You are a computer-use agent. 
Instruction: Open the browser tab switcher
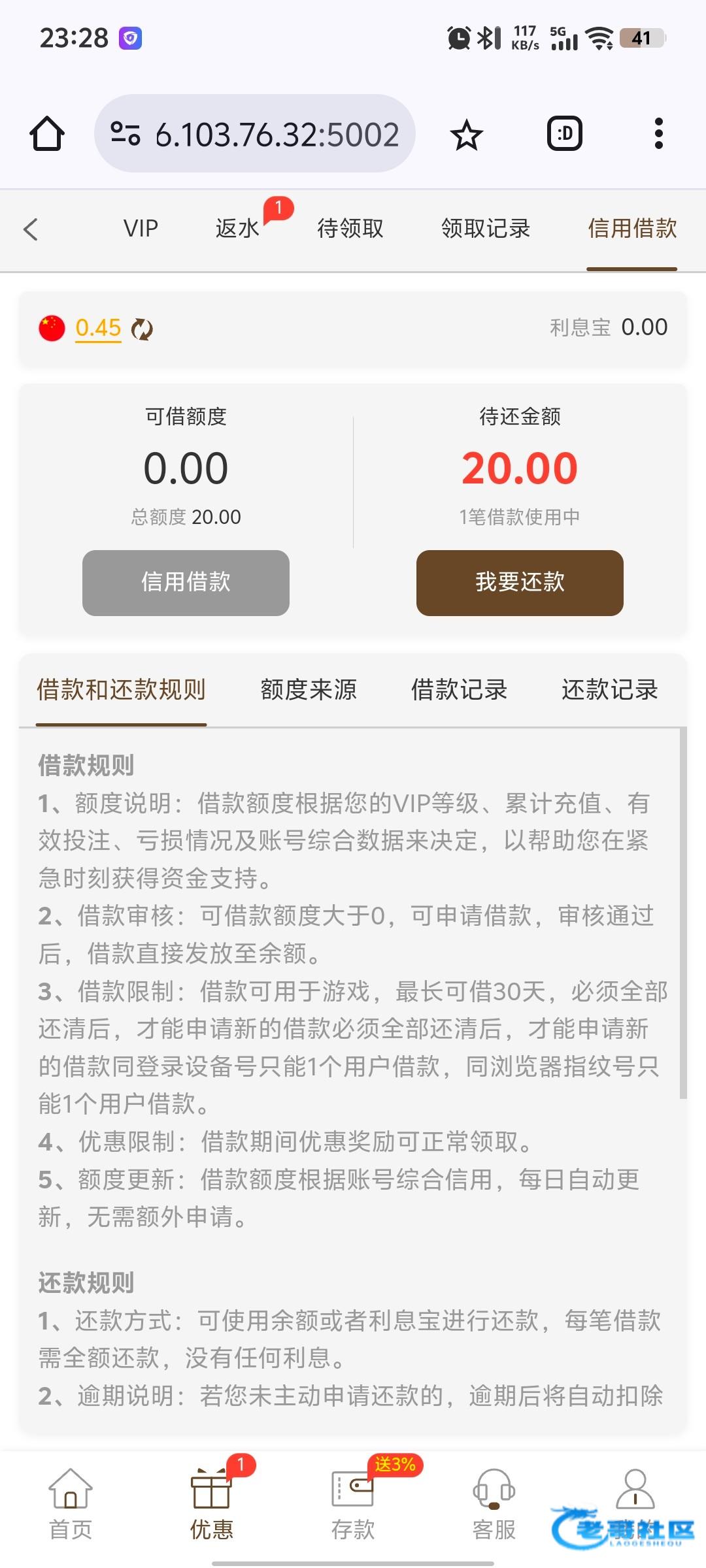click(564, 134)
